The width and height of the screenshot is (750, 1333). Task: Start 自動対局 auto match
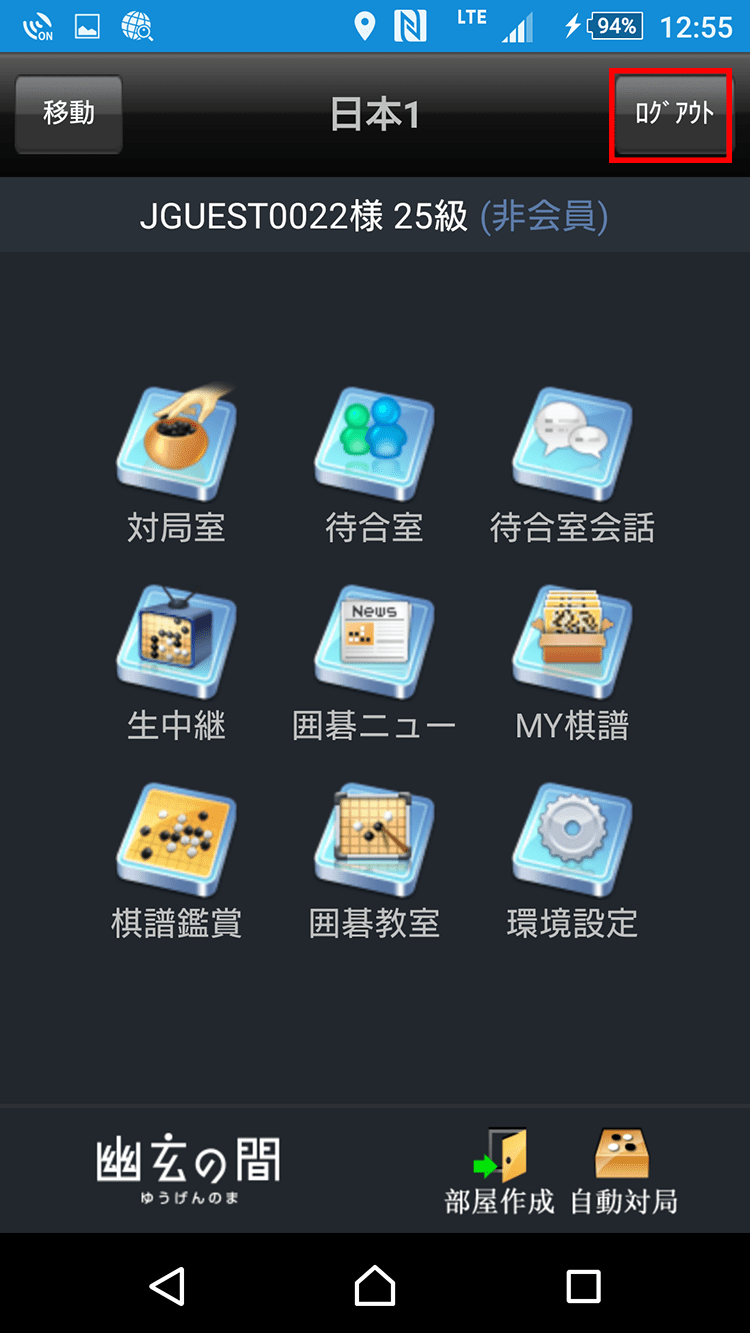tap(623, 1170)
